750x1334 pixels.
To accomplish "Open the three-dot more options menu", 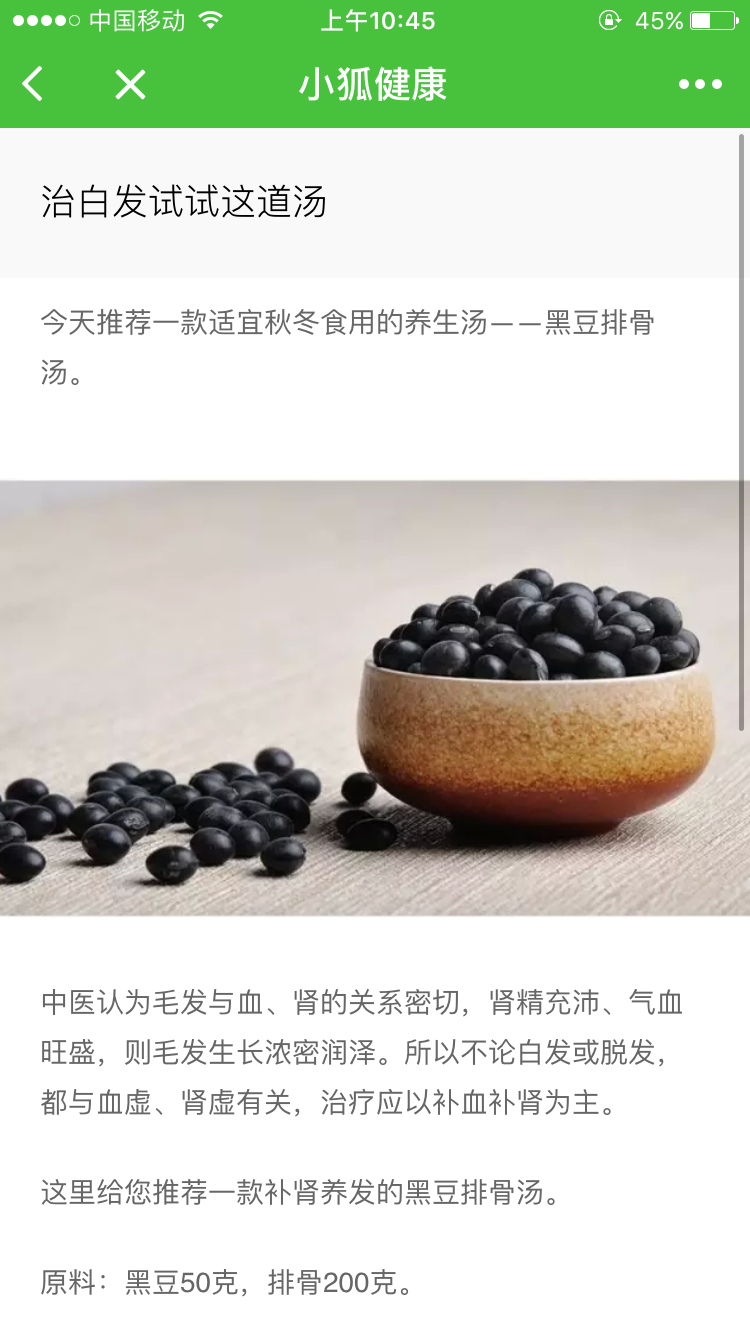I will (x=700, y=85).
